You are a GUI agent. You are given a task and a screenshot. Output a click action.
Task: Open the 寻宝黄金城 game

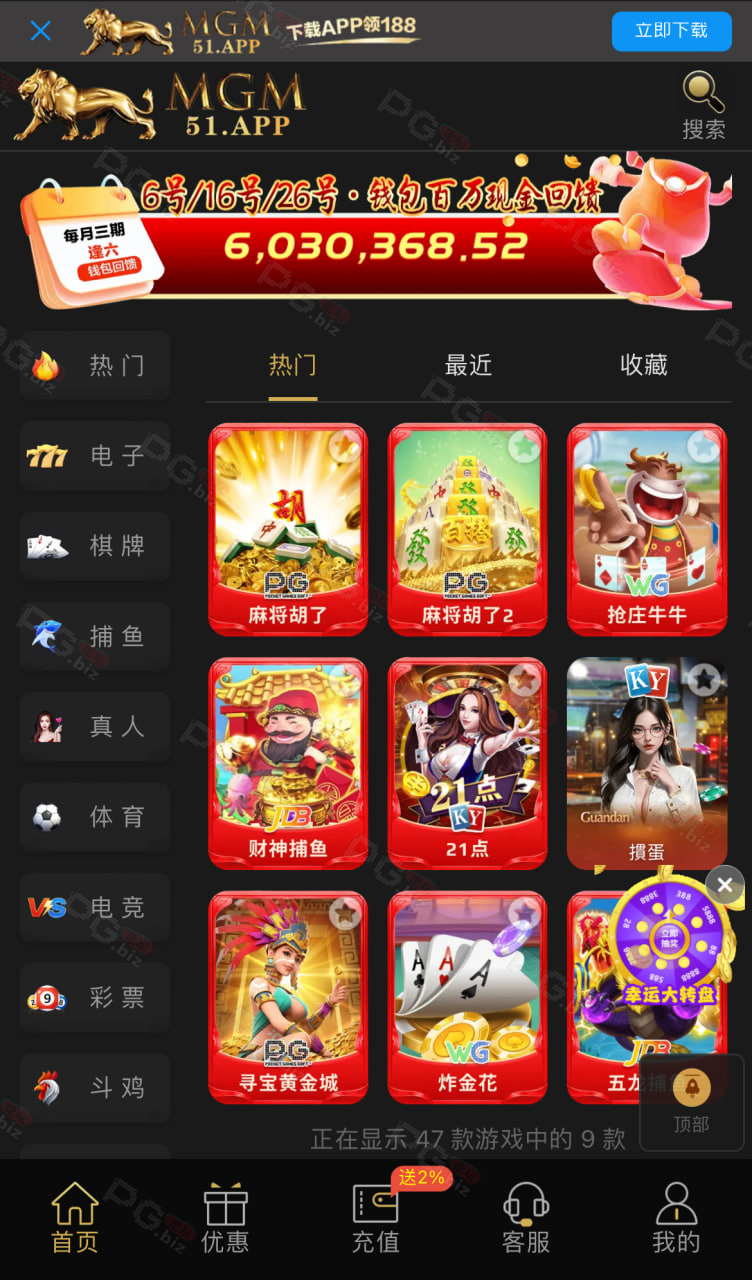(288, 998)
